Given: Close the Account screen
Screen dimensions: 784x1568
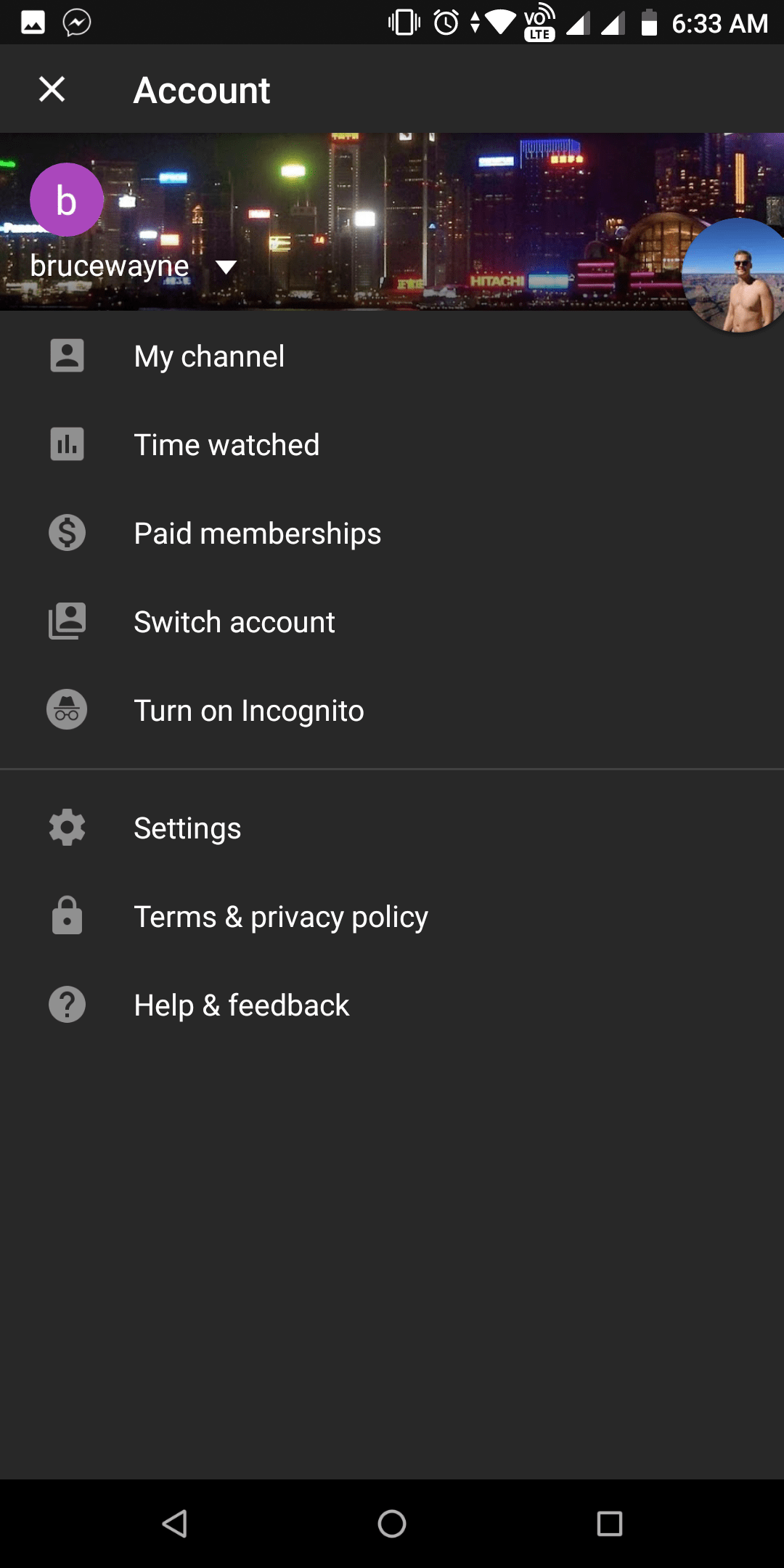Looking at the screenshot, I should pos(52,89).
